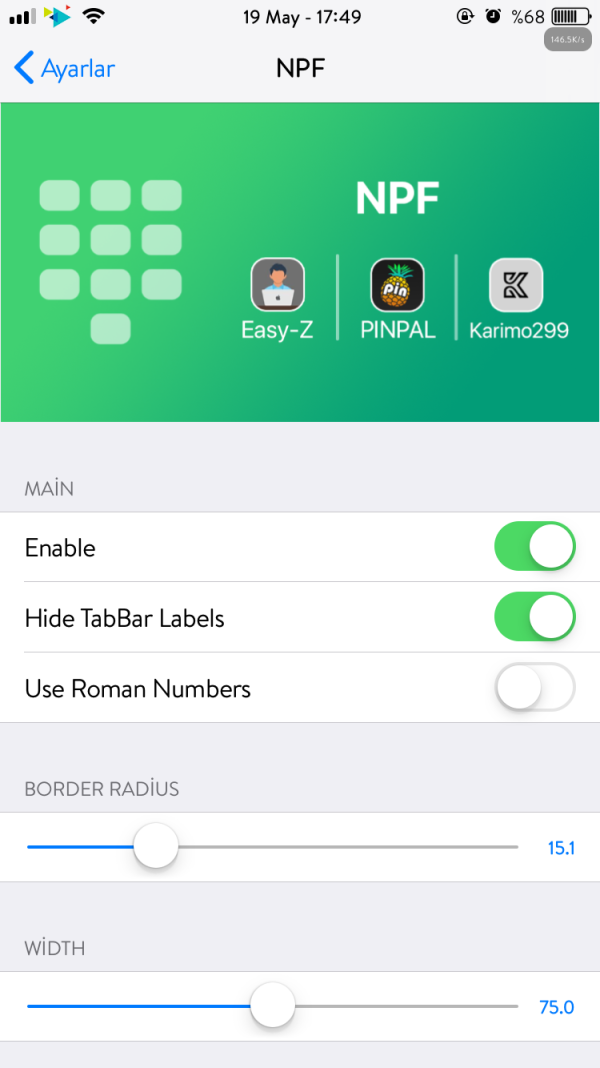600x1068 pixels.
Task: Open Karimo299 developer profile
Action: coord(516,286)
